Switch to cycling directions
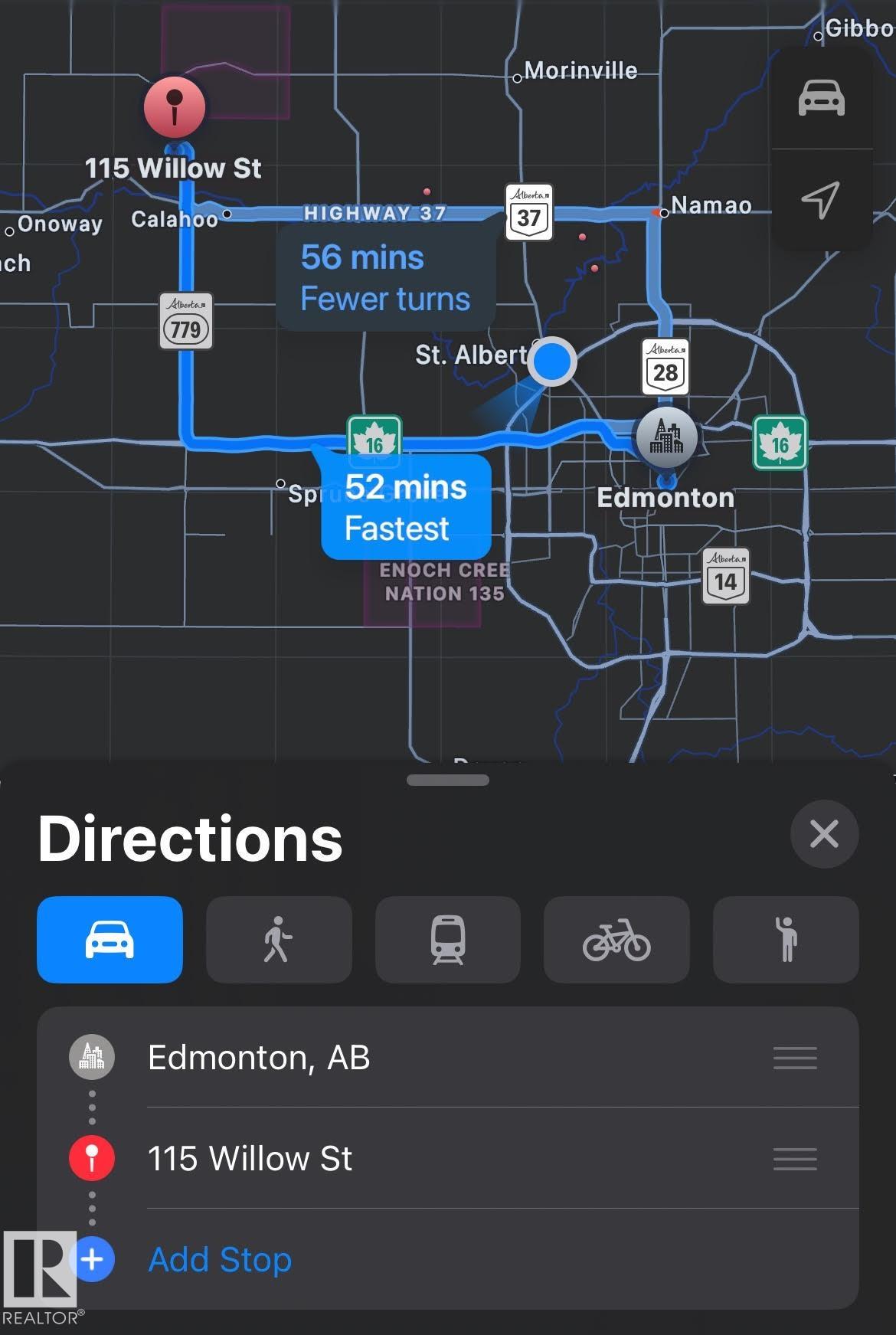Screen dimensions: 896x1335 616,939
